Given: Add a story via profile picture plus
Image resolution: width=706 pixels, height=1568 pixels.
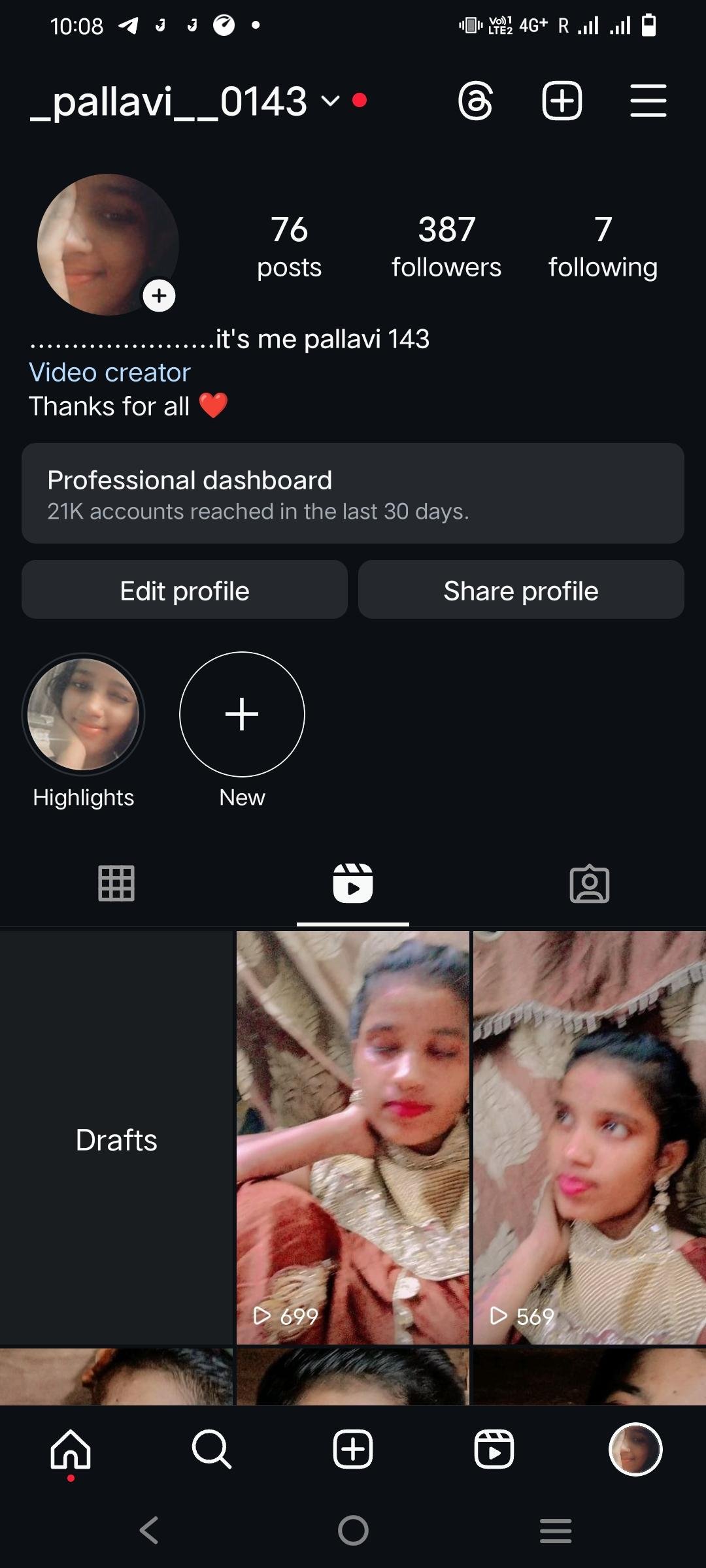Looking at the screenshot, I should click(159, 296).
